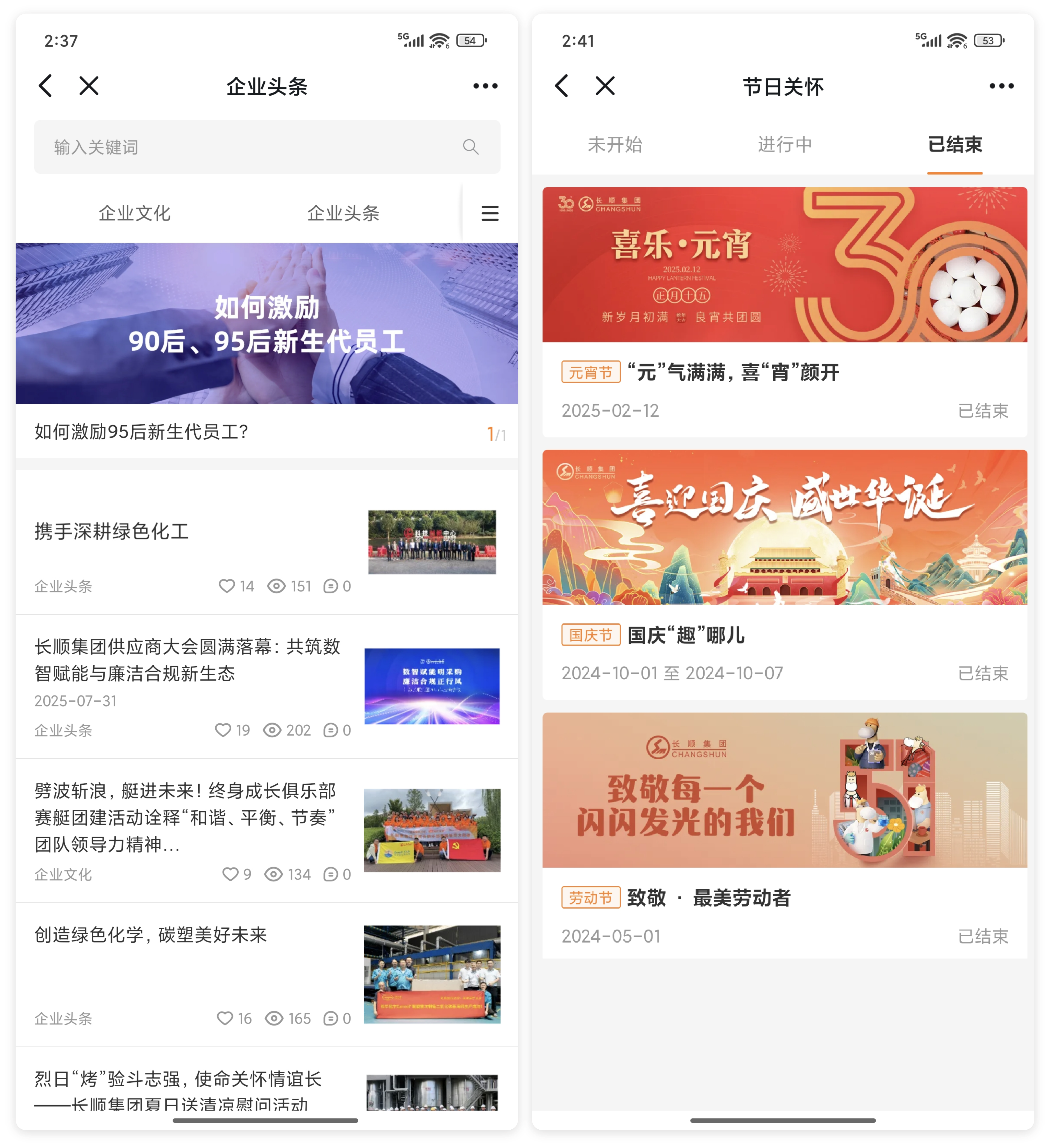Image resolution: width=1050 pixels, height=1148 pixels.
Task: Open the overflow menu on 企业头条 page
Action: [x=485, y=86]
